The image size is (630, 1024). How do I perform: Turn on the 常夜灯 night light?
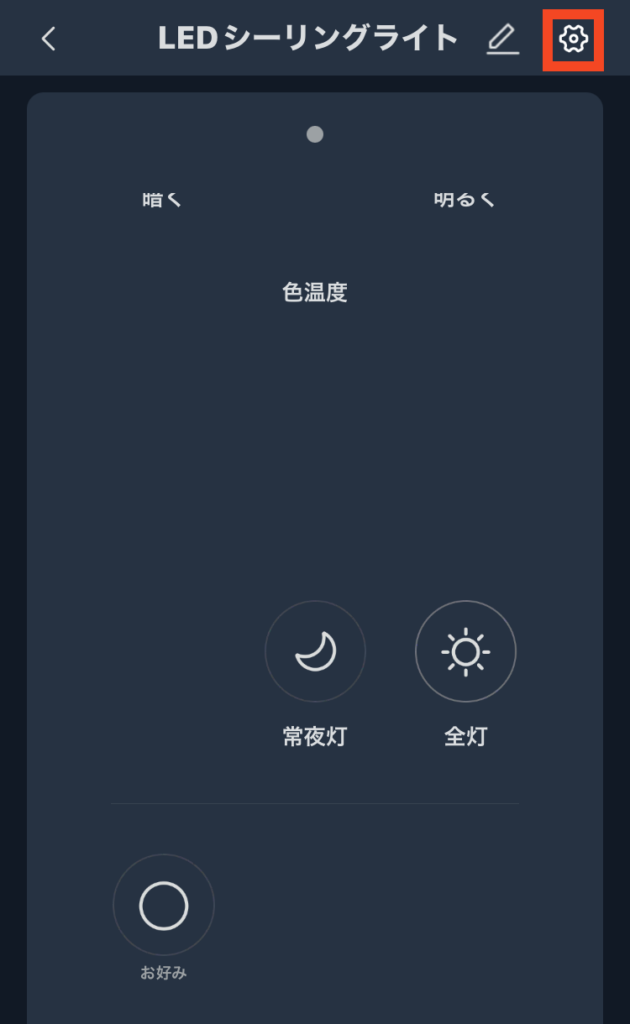(315, 652)
